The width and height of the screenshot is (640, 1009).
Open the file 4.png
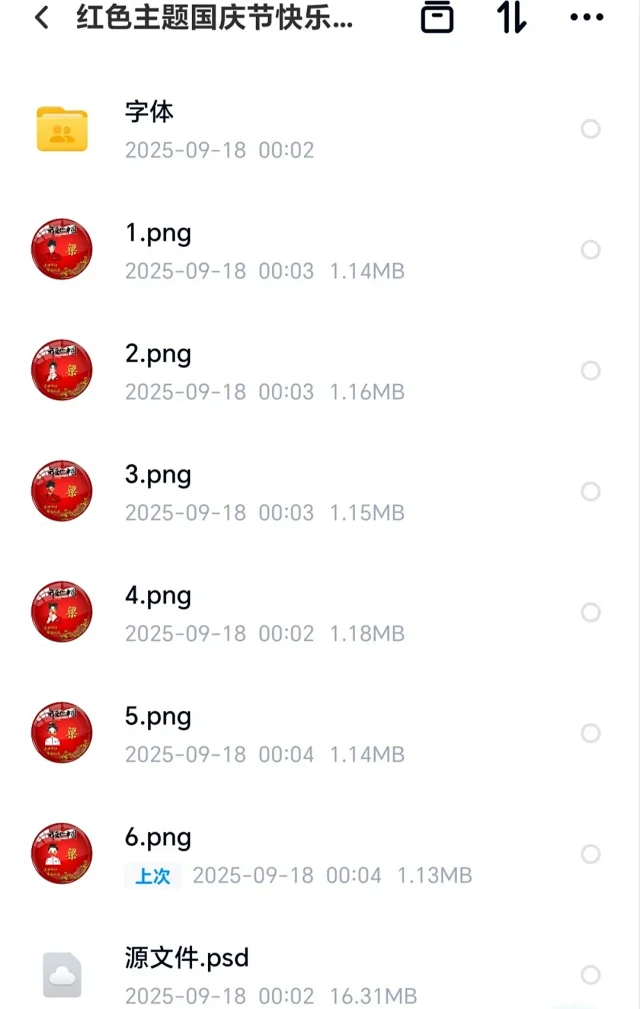(x=158, y=596)
